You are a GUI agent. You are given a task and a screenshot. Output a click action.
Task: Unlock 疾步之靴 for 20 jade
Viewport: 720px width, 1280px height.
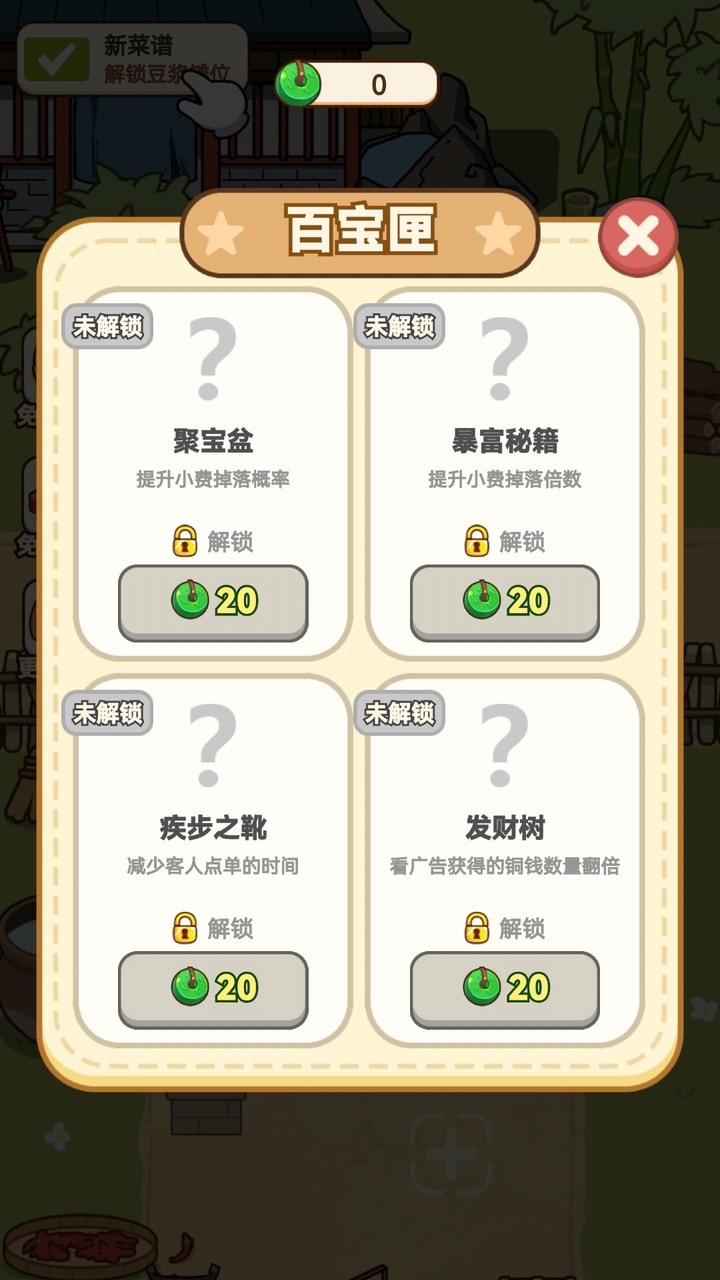pyautogui.click(x=212, y=987)
